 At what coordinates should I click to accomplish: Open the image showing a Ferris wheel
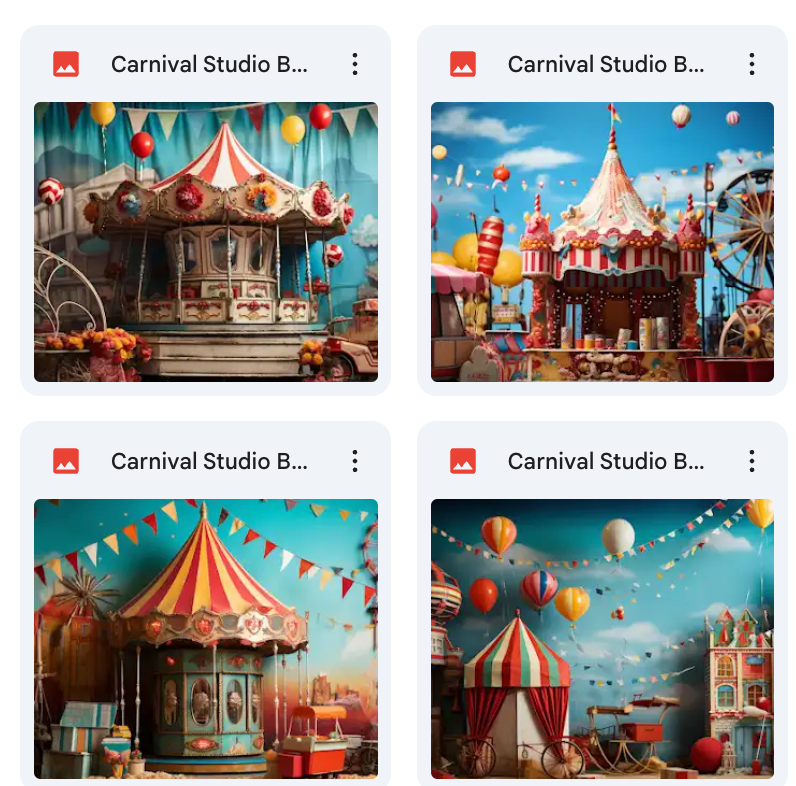(602, 241)
